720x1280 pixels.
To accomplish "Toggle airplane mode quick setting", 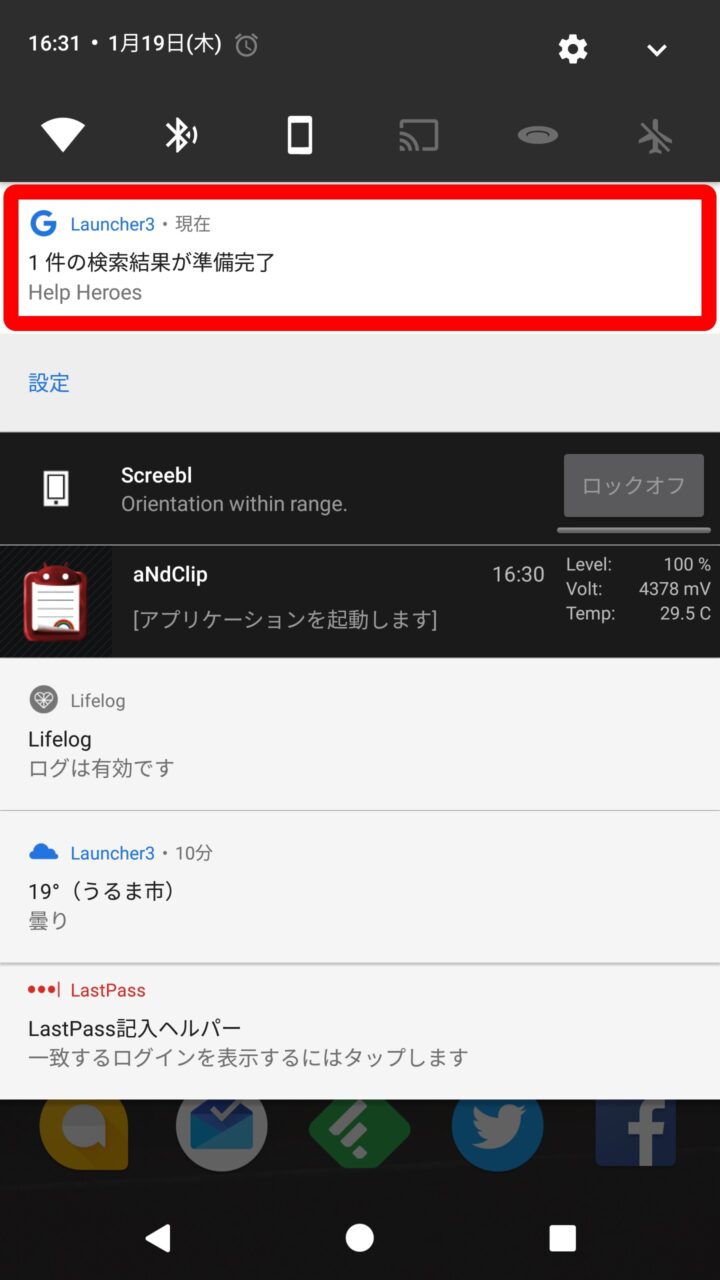I will pos(656,135).
